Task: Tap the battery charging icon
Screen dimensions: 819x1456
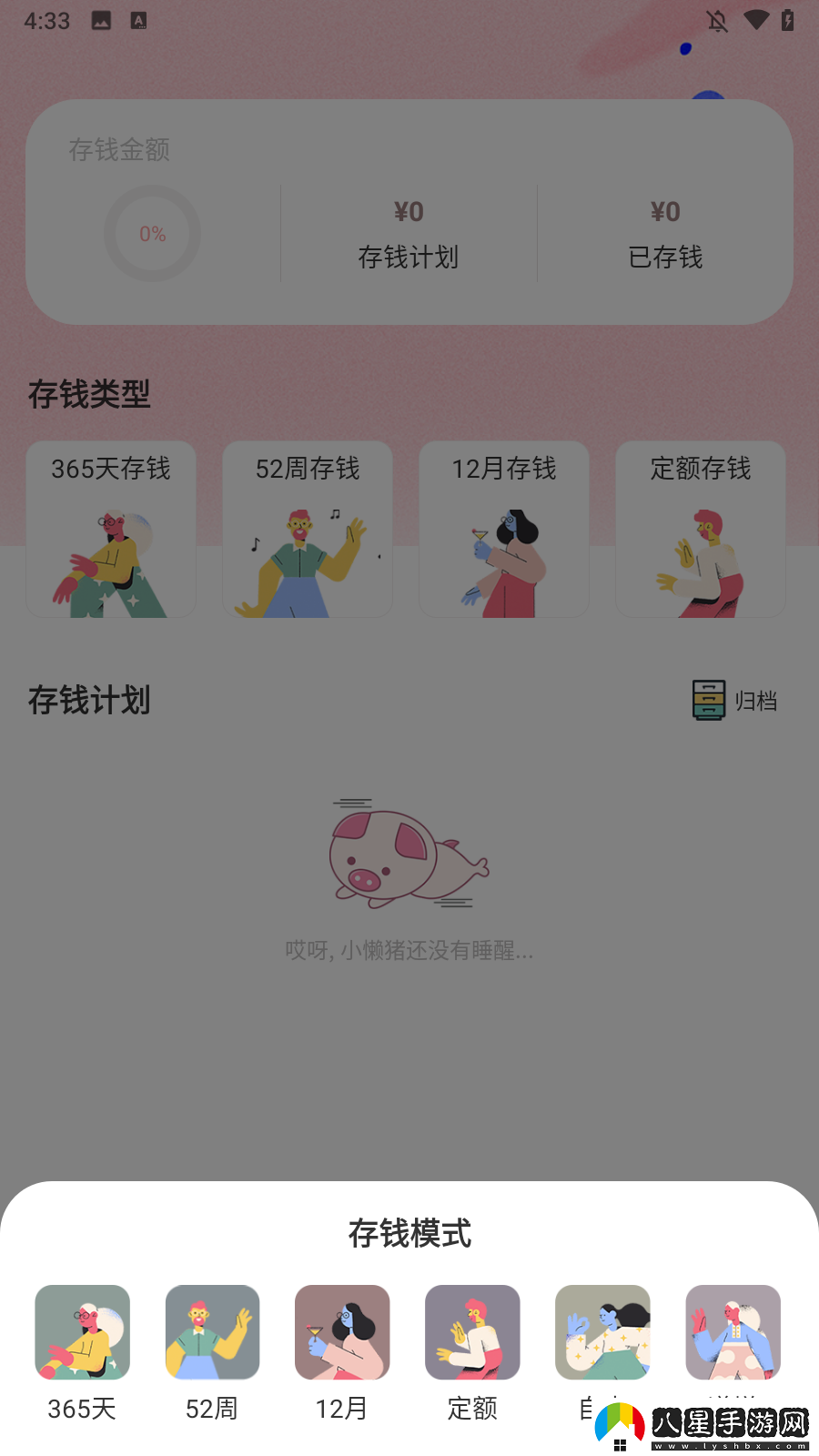Action: pyautogui.click(x=789, y=20)
